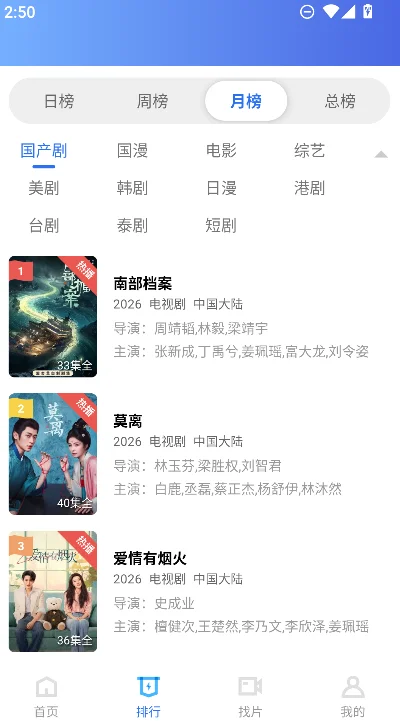Choose the 国漫 category
Screen dimensions: 400x724
pyautogui.click(x=132, y=151)
